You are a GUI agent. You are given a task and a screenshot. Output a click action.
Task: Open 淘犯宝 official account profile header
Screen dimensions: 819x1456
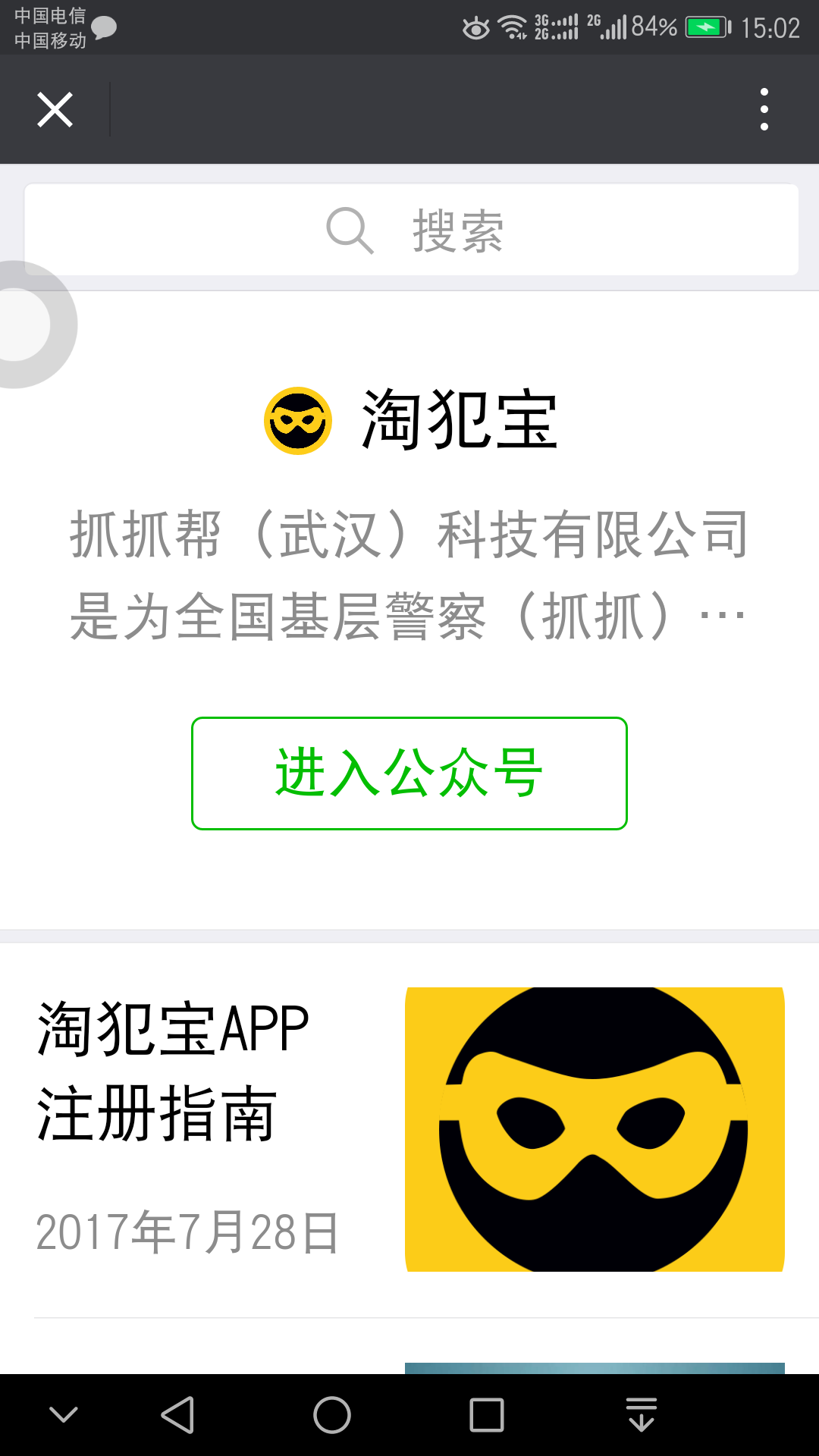[x=410, y=420]
